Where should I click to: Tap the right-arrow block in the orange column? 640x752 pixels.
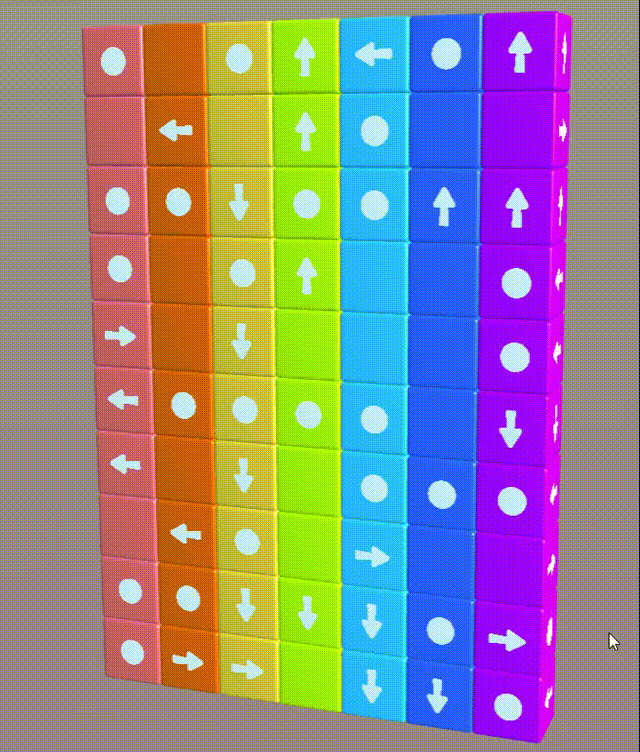point(187,660)
